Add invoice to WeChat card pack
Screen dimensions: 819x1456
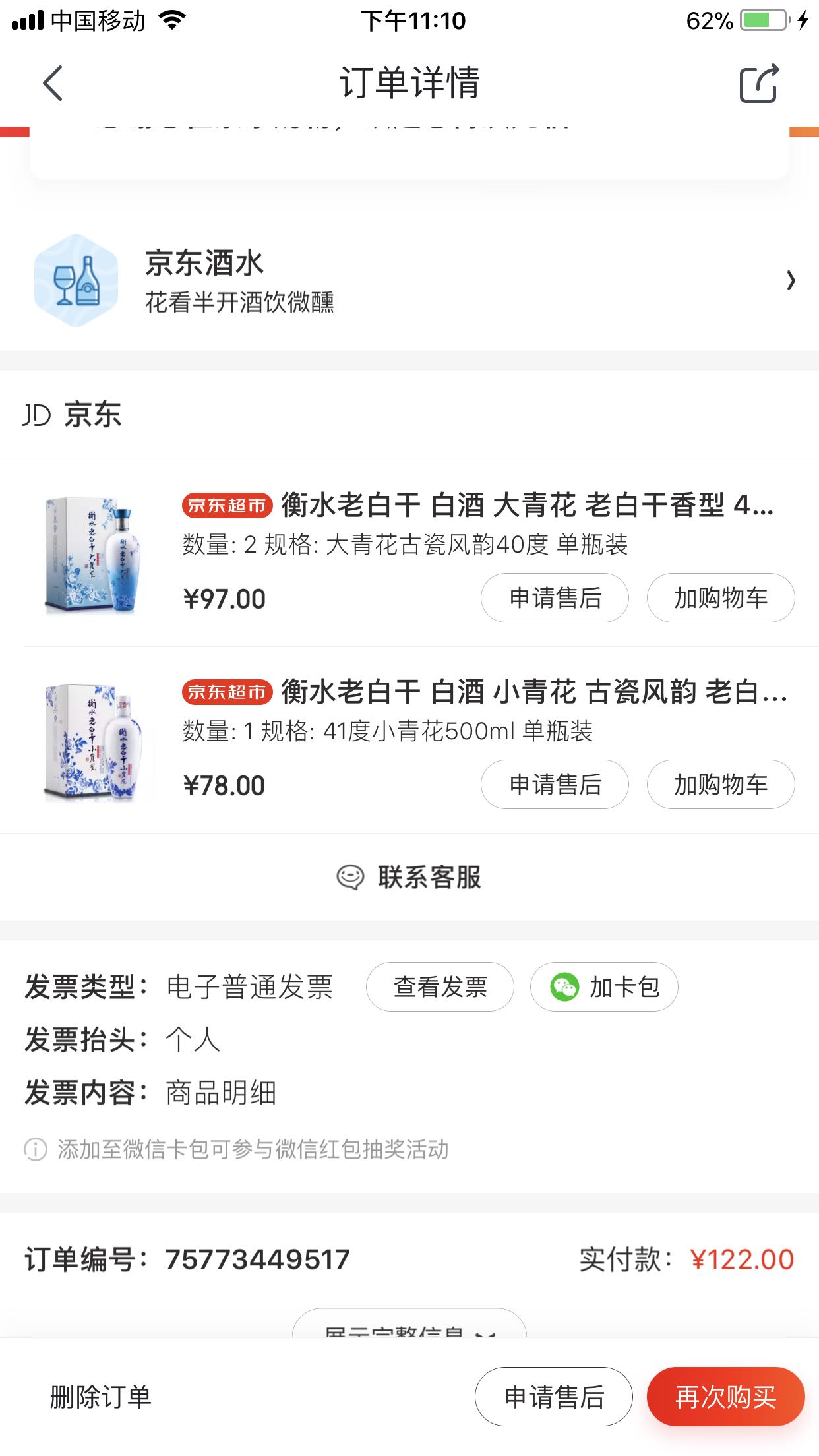[x=604, y=987]
